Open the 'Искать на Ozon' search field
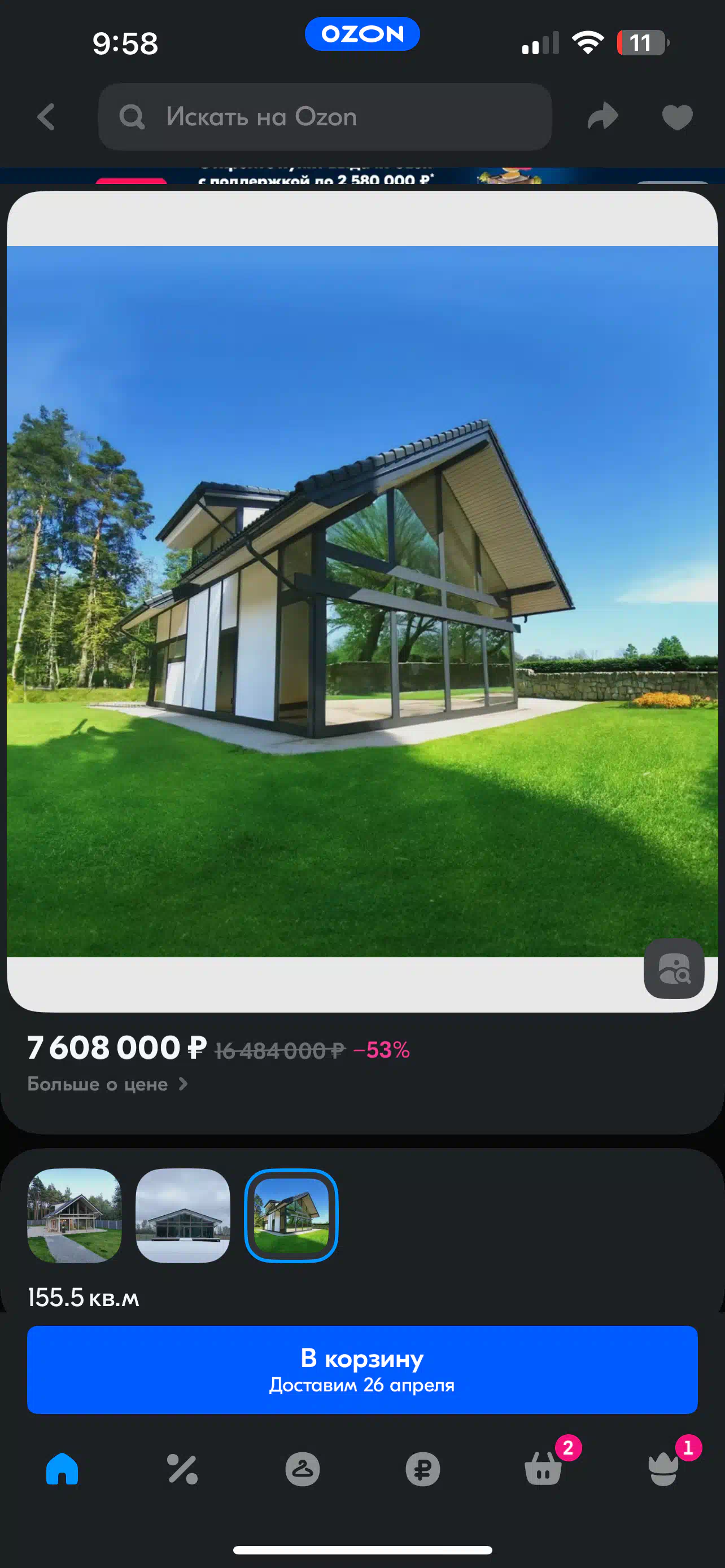 click(x=325, y=117)
